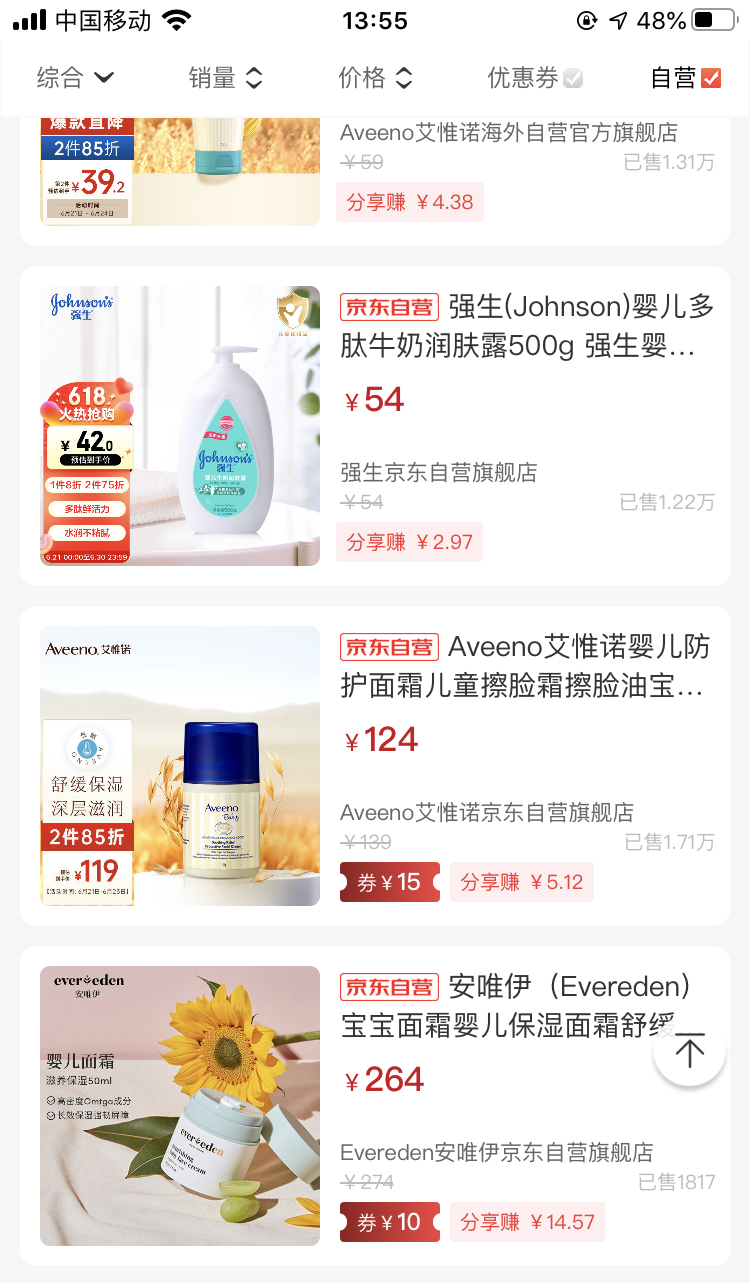The height and width of the screenshot is (1283, 750).
Task: Claim the 券¥15 coupon on Aveeno cream
Action: click(390, 882)
